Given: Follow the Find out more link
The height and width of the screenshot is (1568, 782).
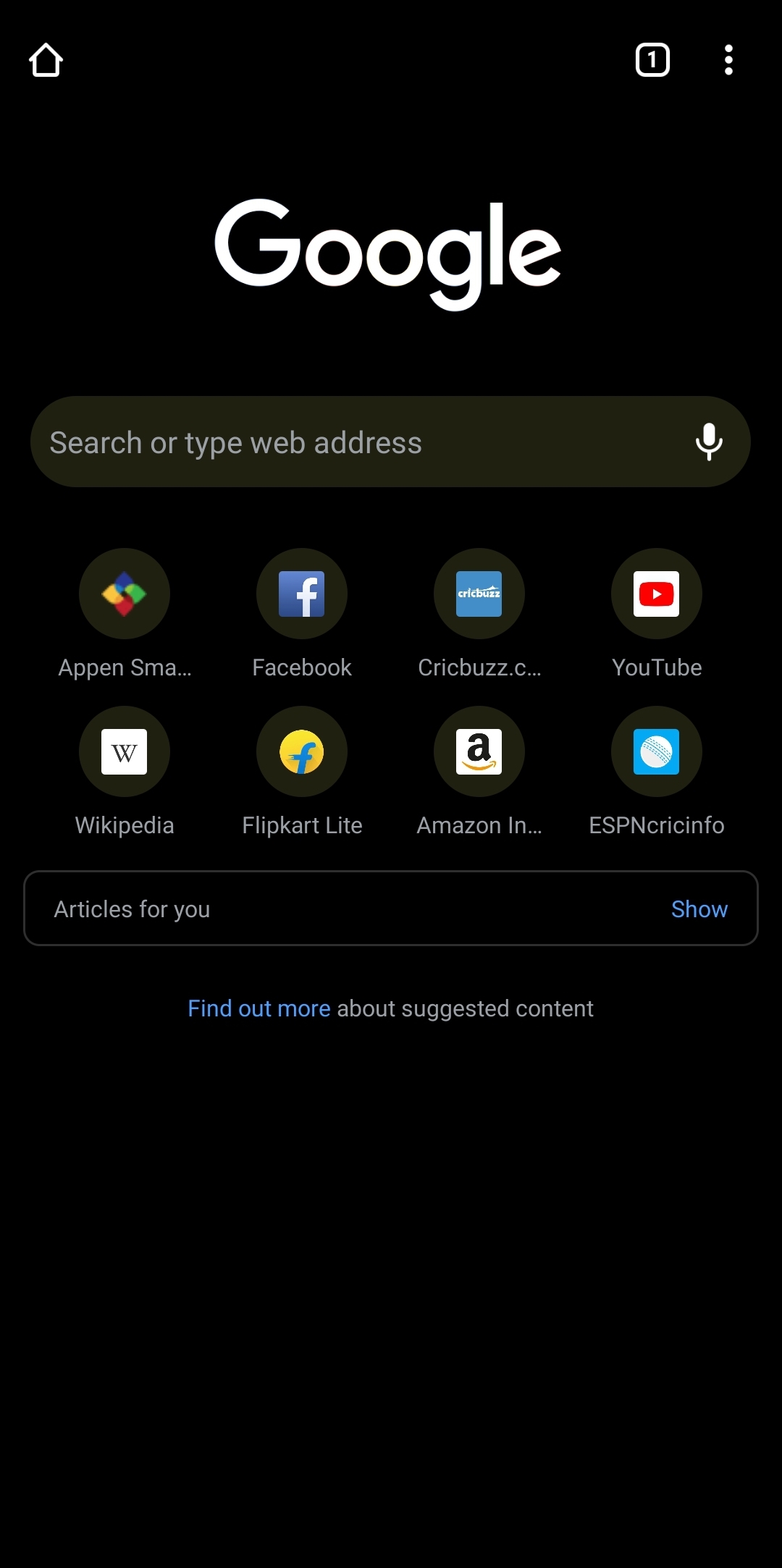Looking at the screenshot, I should (x=258, y=1008).
